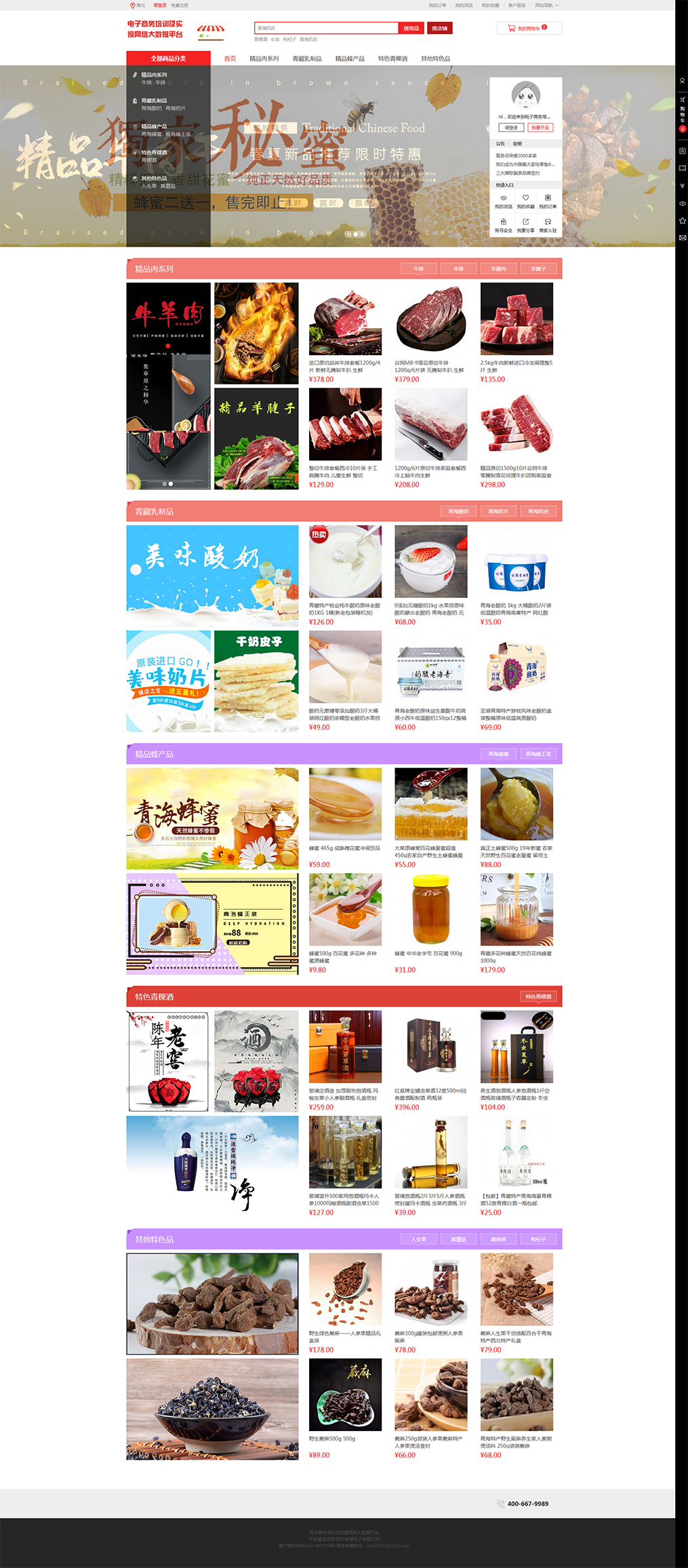Open the 青海蜂蜜 promotional banner
The width and height of the screenshot is (688, 1568).
(x=212, y=818)
